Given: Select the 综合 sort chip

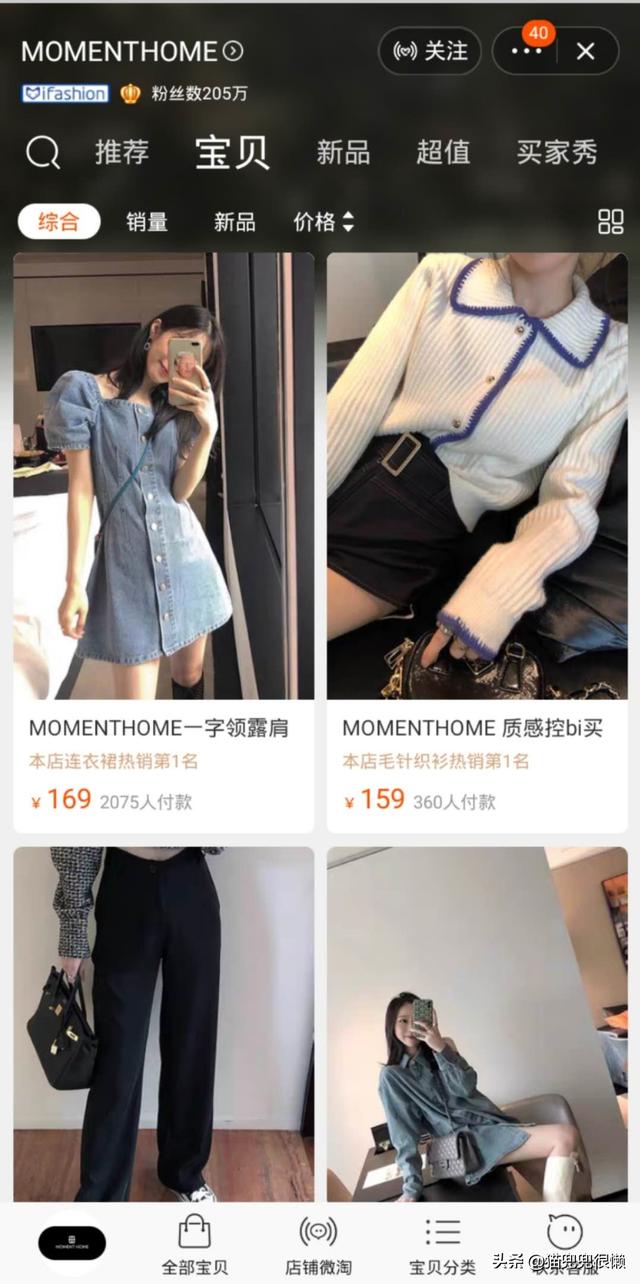Looking at the screenshot, I should point(59,222).
